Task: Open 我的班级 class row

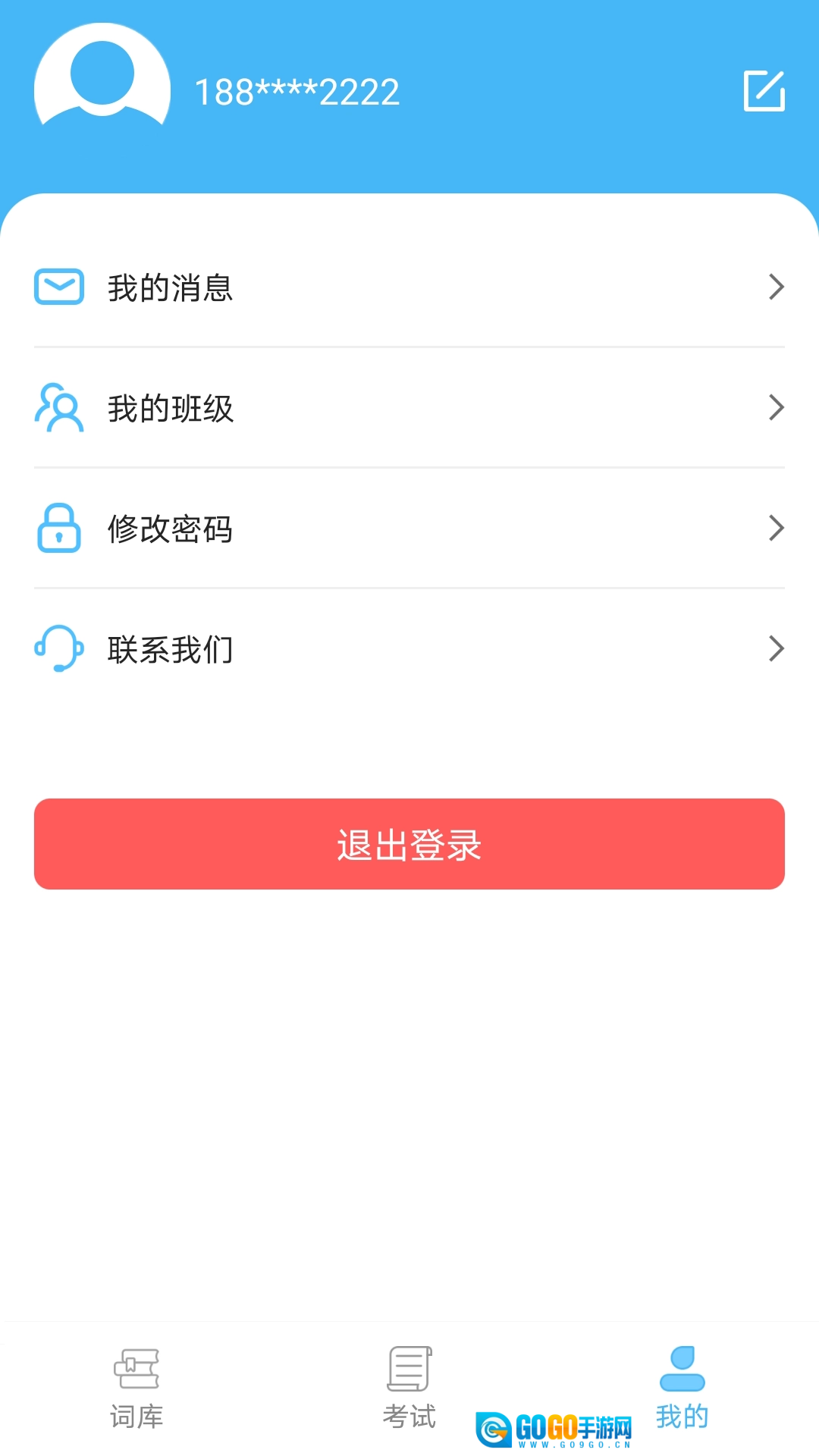Action: point(409,408)
